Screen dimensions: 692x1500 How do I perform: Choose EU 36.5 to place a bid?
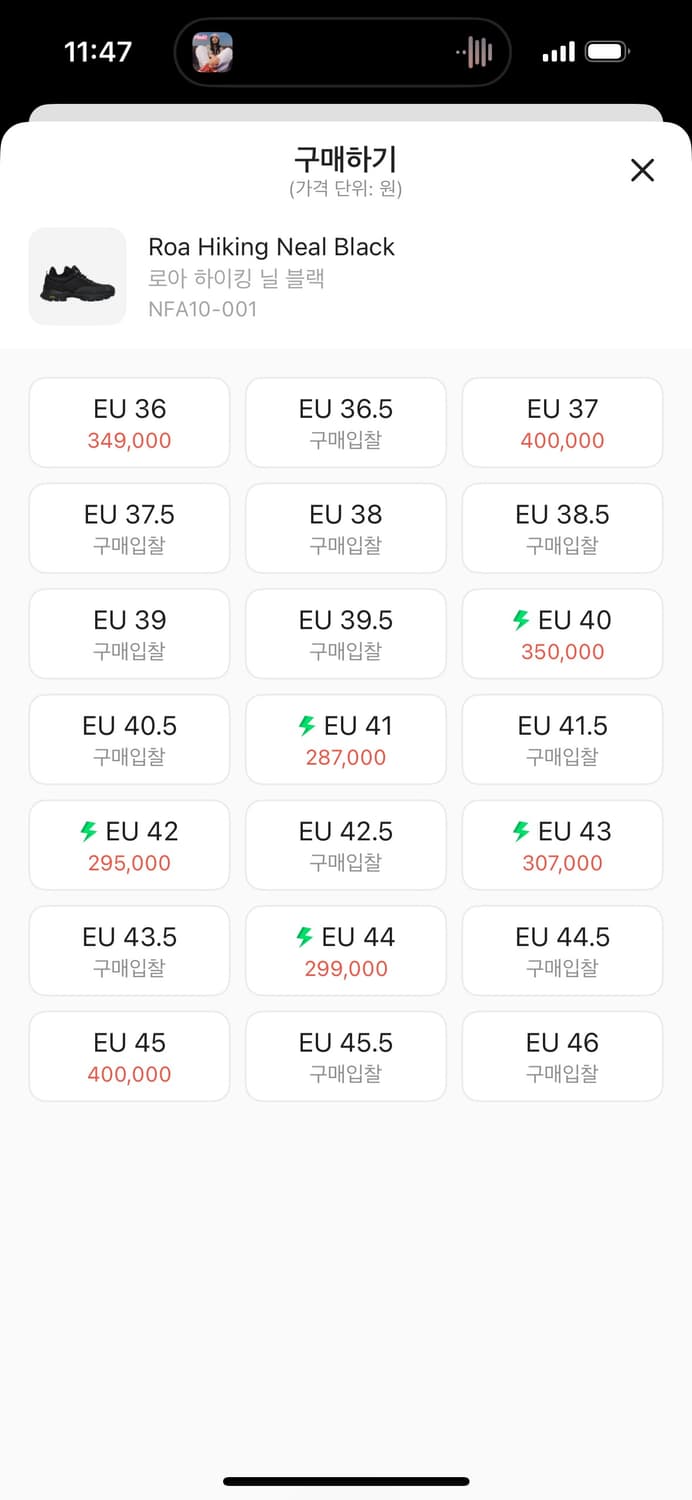[x=346, y=423]
